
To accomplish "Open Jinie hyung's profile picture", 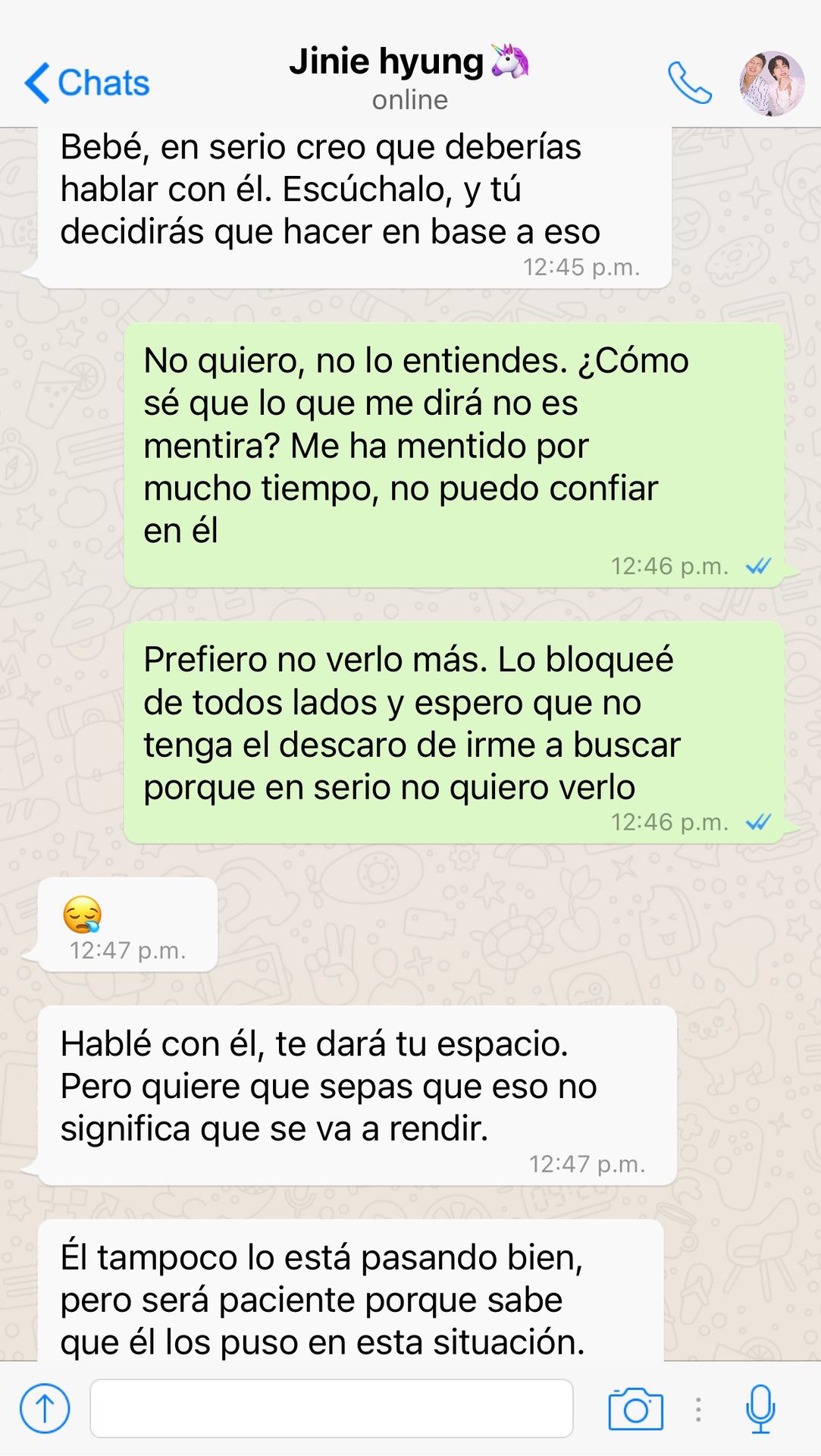I will point(772,83).
